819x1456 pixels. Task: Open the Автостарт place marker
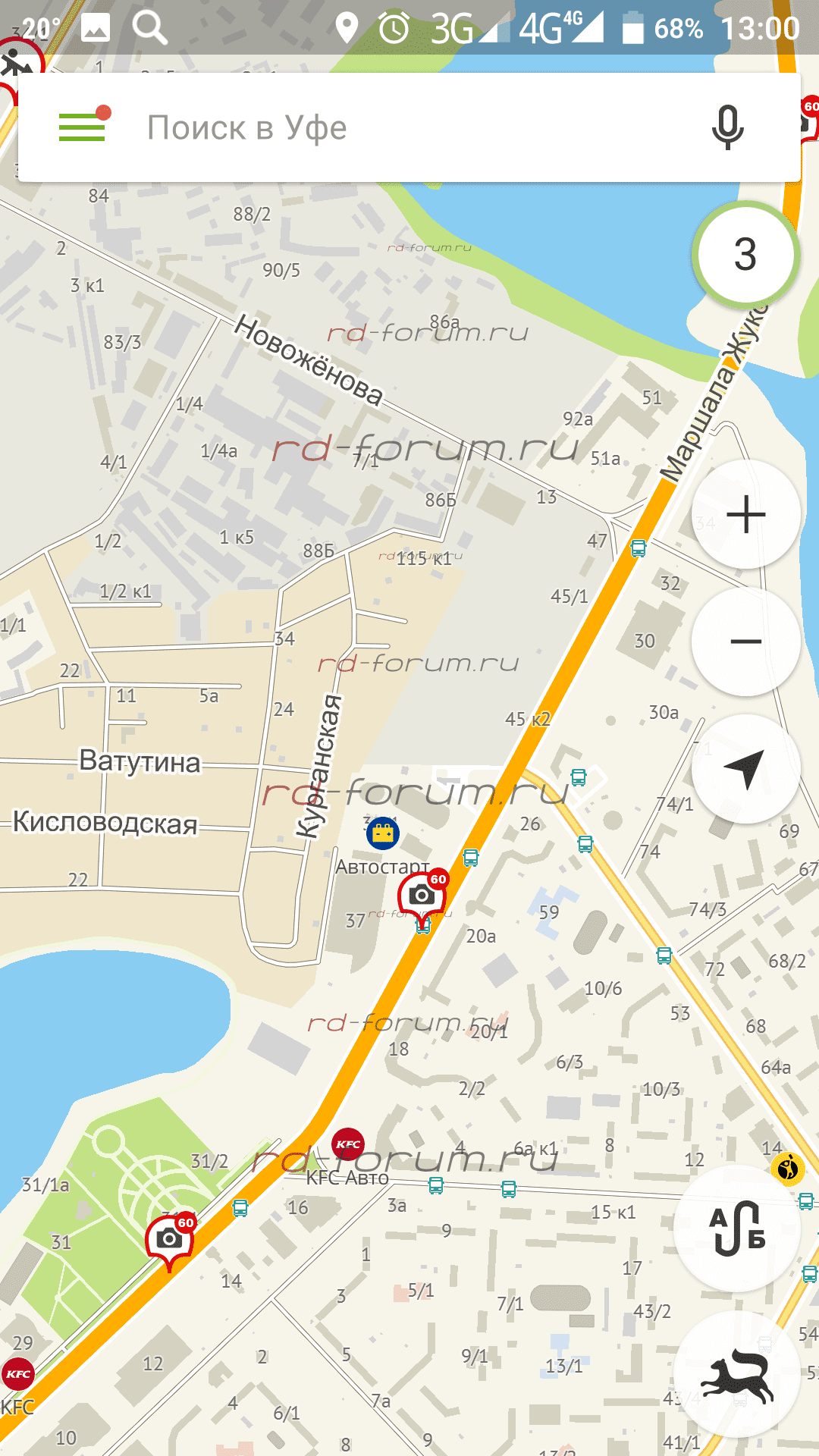[383, 833]
